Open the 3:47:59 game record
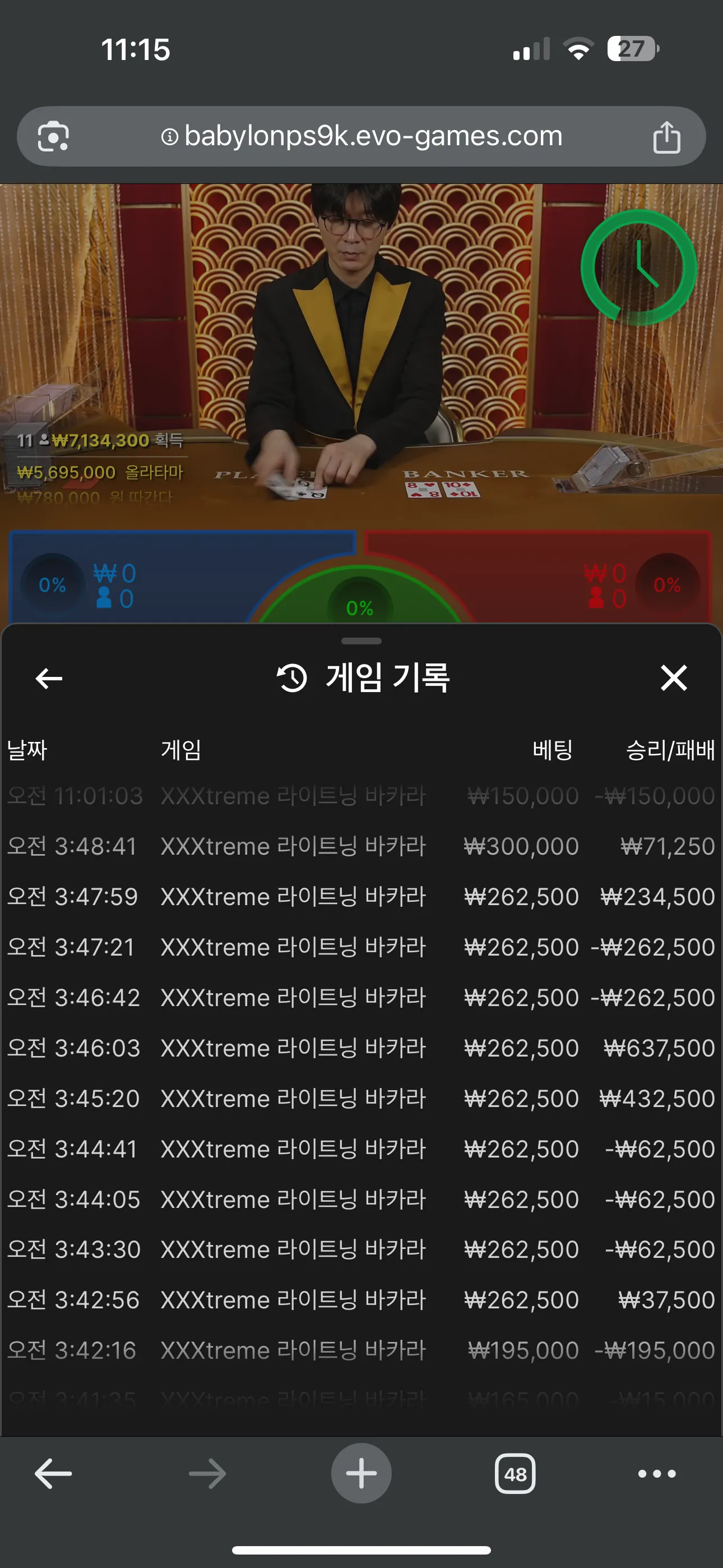Screen dimensions: 723x1568 (361, 897)
